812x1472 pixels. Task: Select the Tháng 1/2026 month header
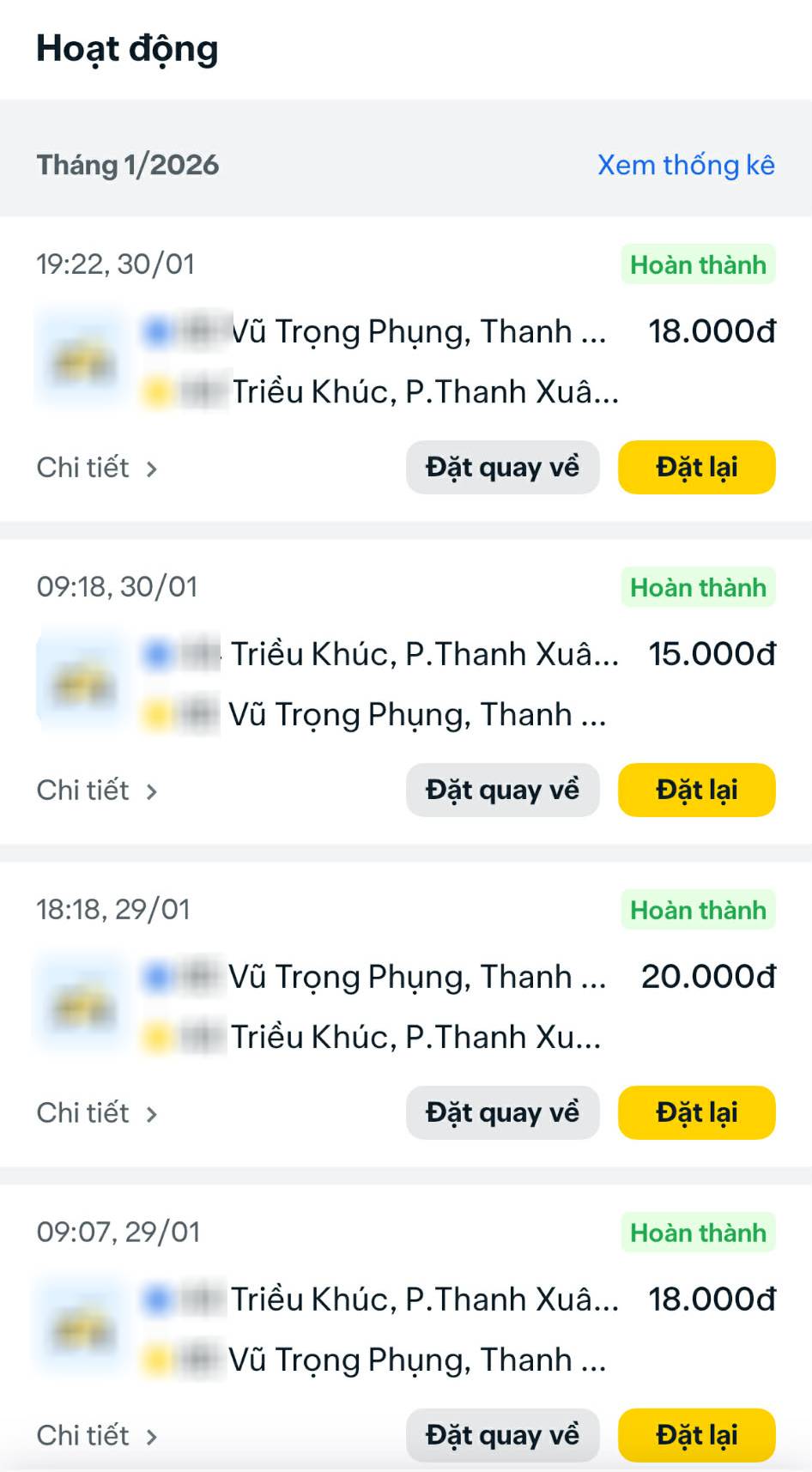[127, 165]
